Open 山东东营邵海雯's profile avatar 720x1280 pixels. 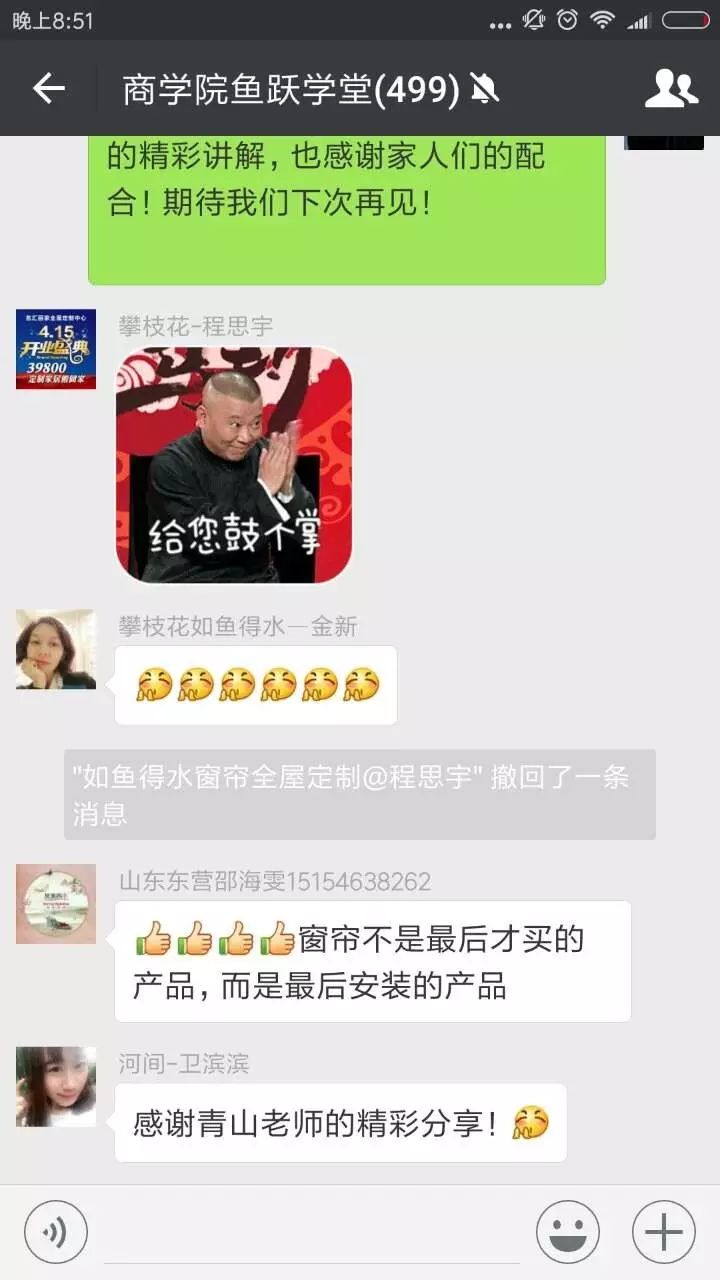coord(56,904)
